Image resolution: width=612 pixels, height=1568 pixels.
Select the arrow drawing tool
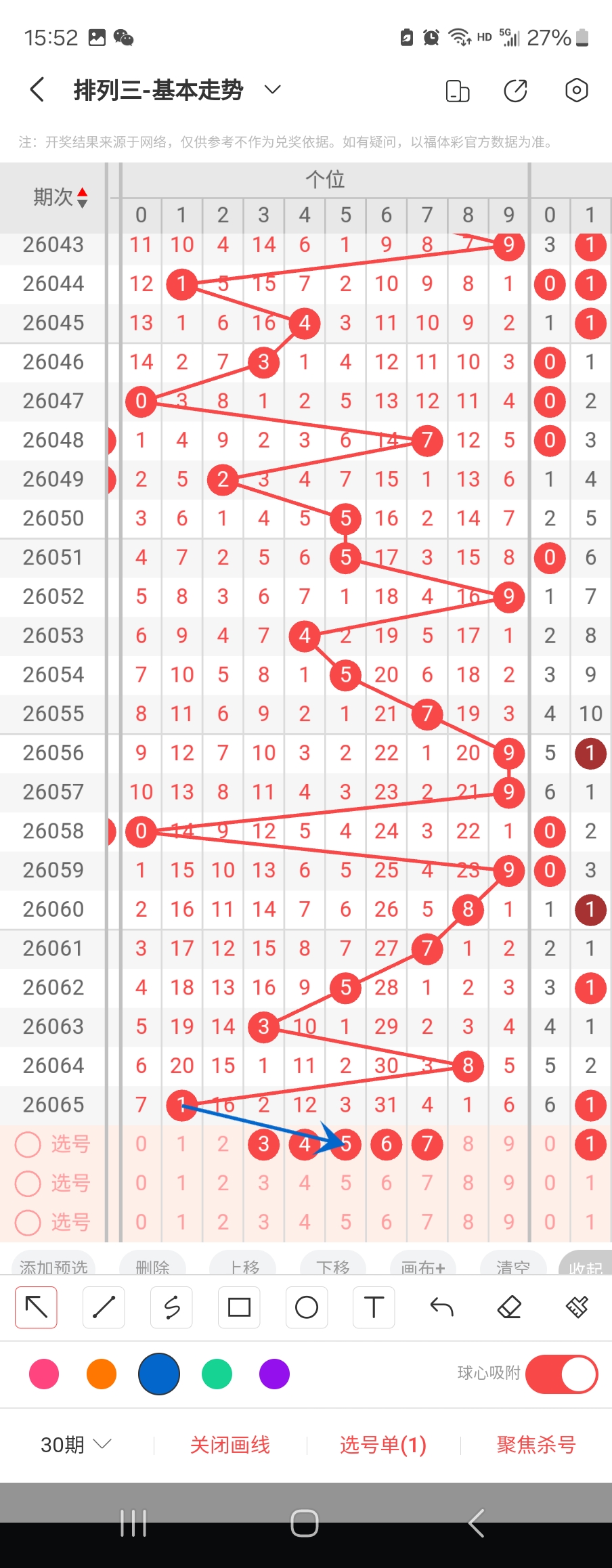(36, 1307)
